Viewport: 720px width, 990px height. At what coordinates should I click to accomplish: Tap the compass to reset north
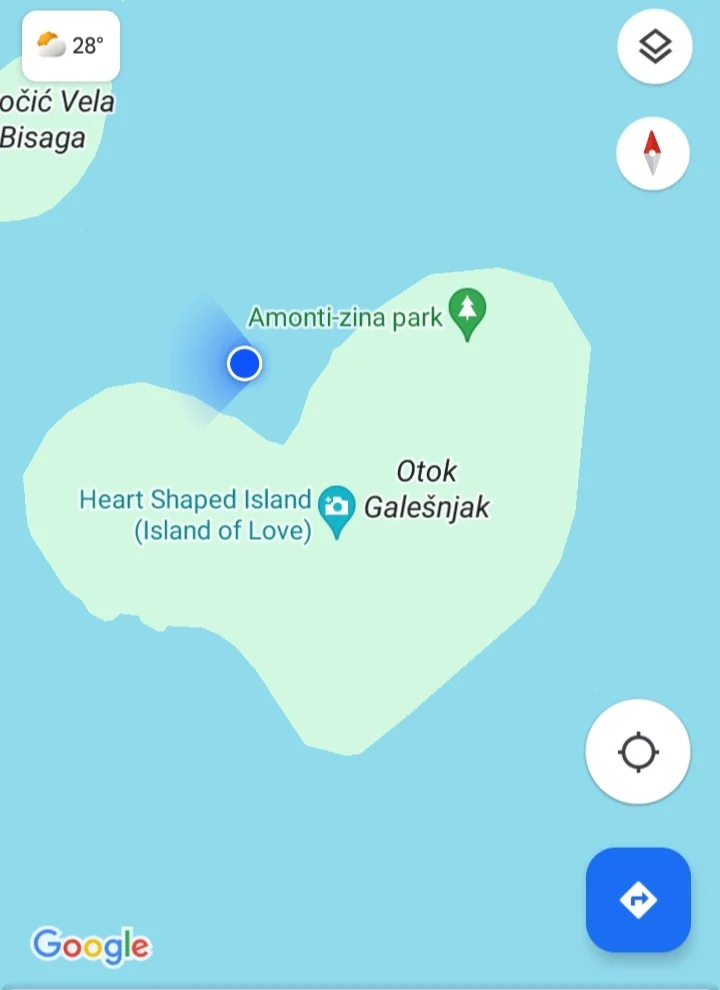click(653, 153)
